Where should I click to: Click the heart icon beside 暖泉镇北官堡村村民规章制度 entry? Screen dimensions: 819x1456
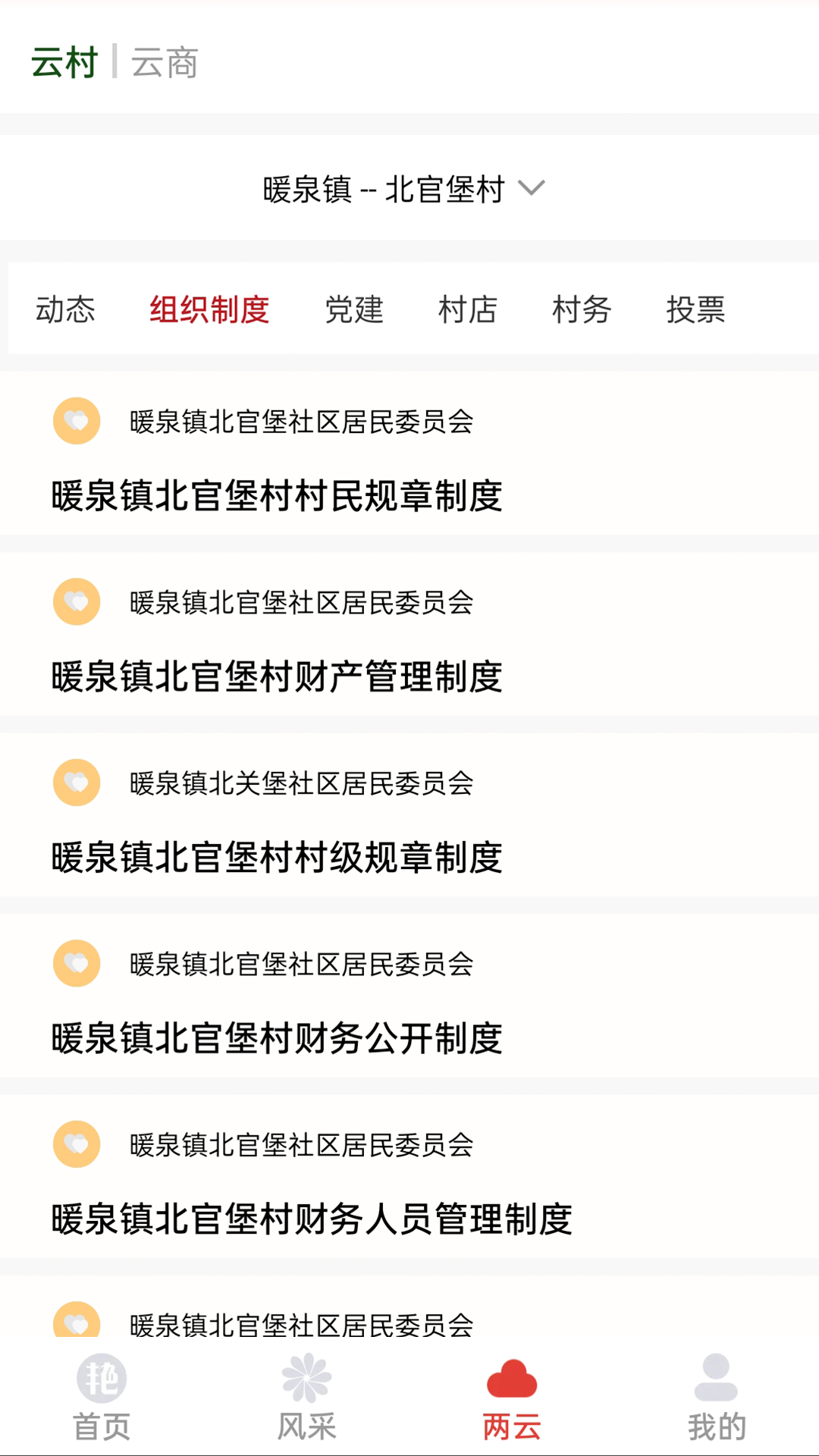76,422
